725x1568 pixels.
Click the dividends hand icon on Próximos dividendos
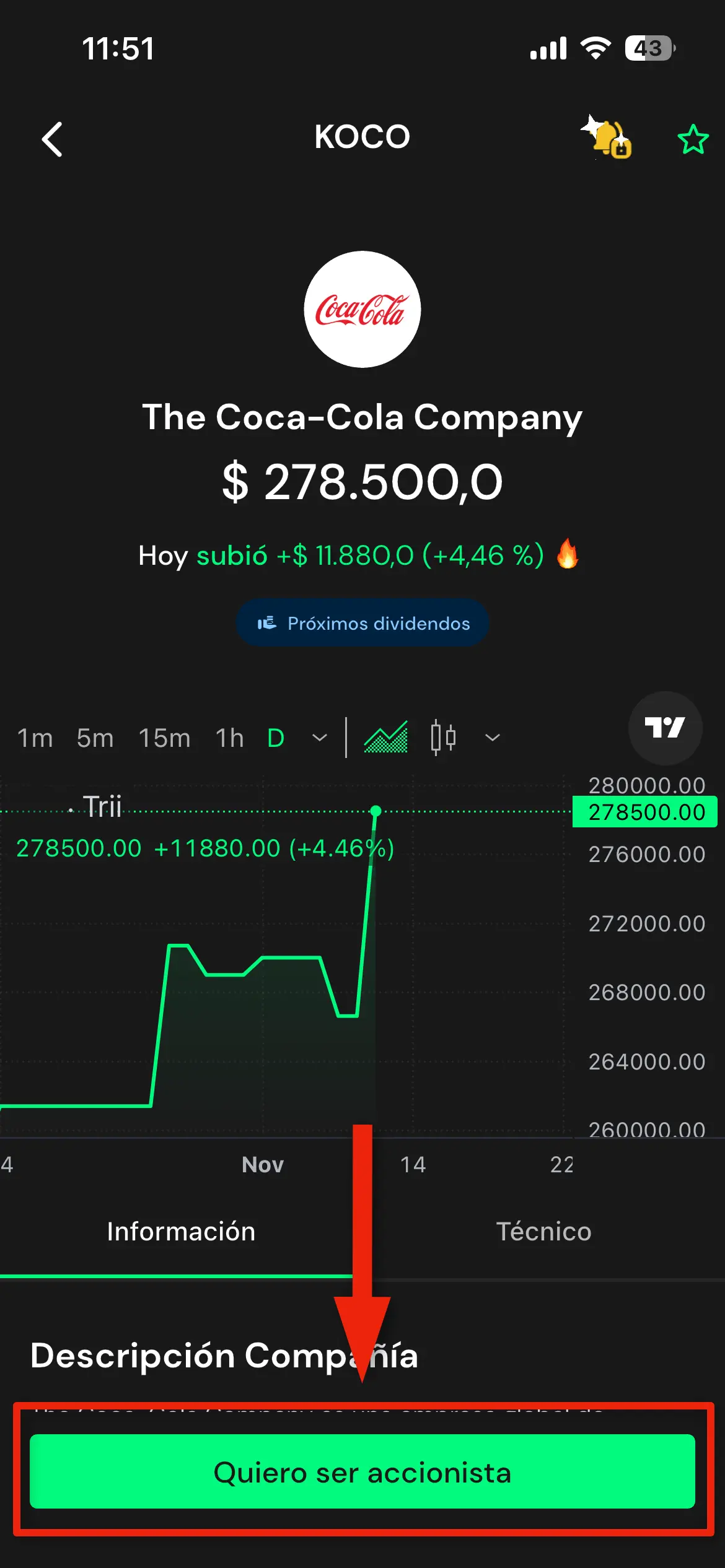pos(268,623)
